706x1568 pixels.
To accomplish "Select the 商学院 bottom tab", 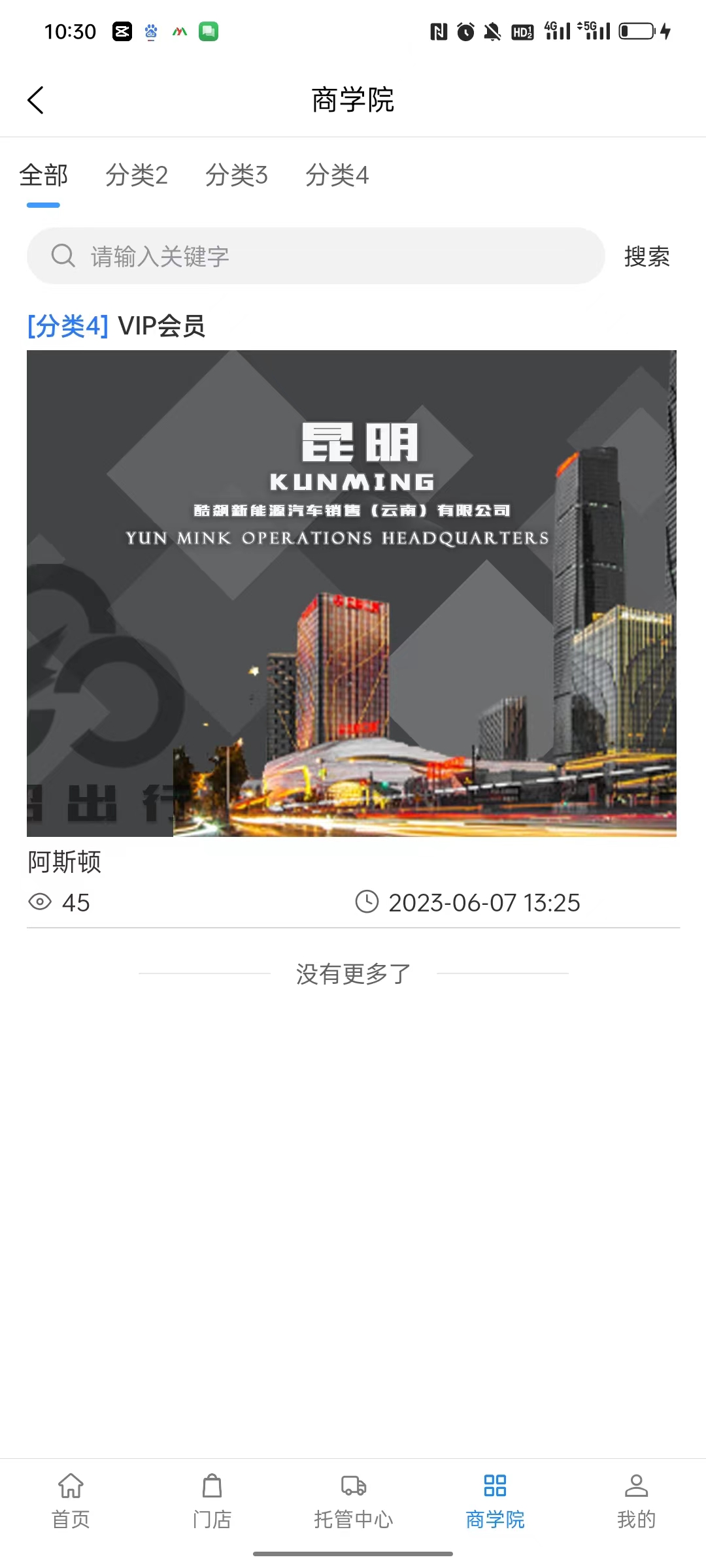I will pyautogui.click(x=495, y=1501).
